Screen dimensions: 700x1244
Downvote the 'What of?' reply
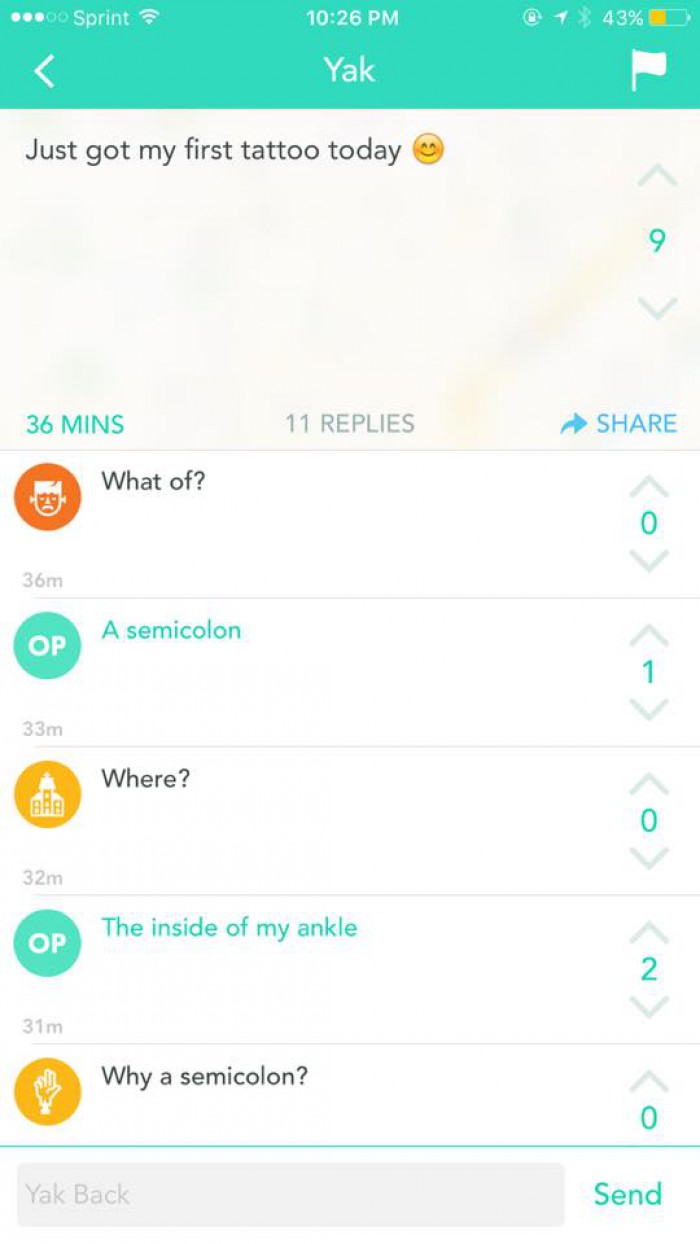(649, 561)
